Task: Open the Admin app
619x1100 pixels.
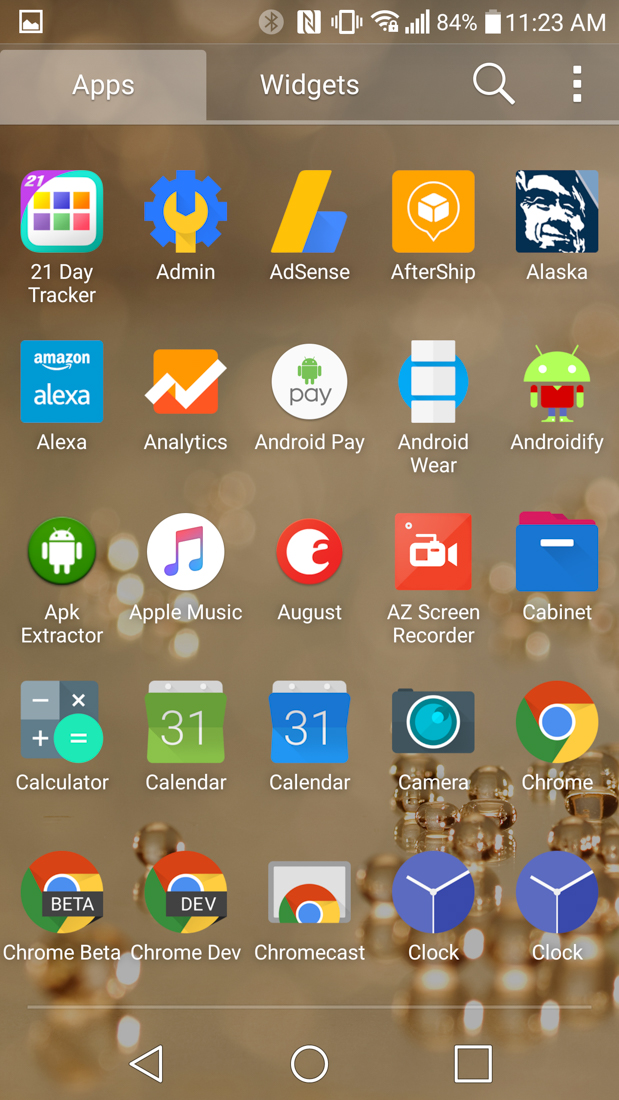Action: point(186,212)
